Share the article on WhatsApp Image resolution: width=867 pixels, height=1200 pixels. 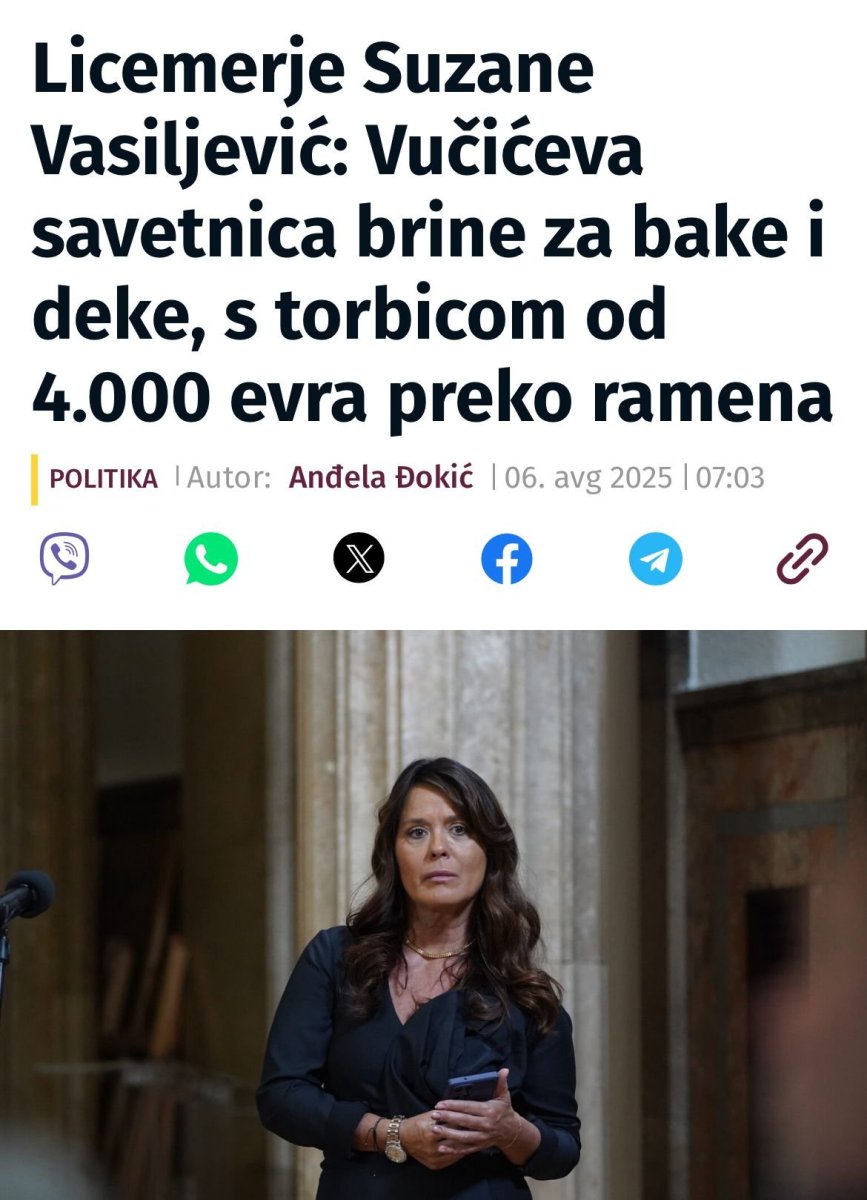pyautogui.click(x=211, y=558)
